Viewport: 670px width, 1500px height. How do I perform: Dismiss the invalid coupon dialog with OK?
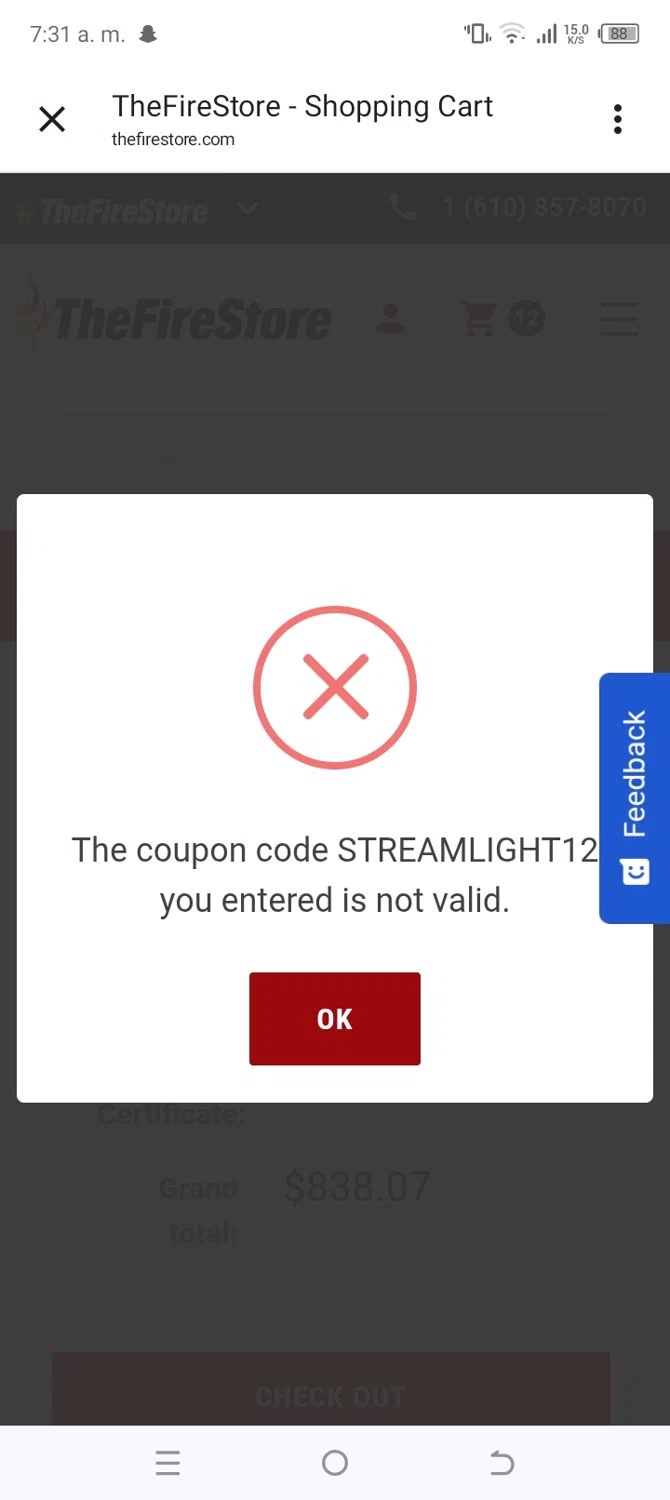click(x=334, y=1018)
